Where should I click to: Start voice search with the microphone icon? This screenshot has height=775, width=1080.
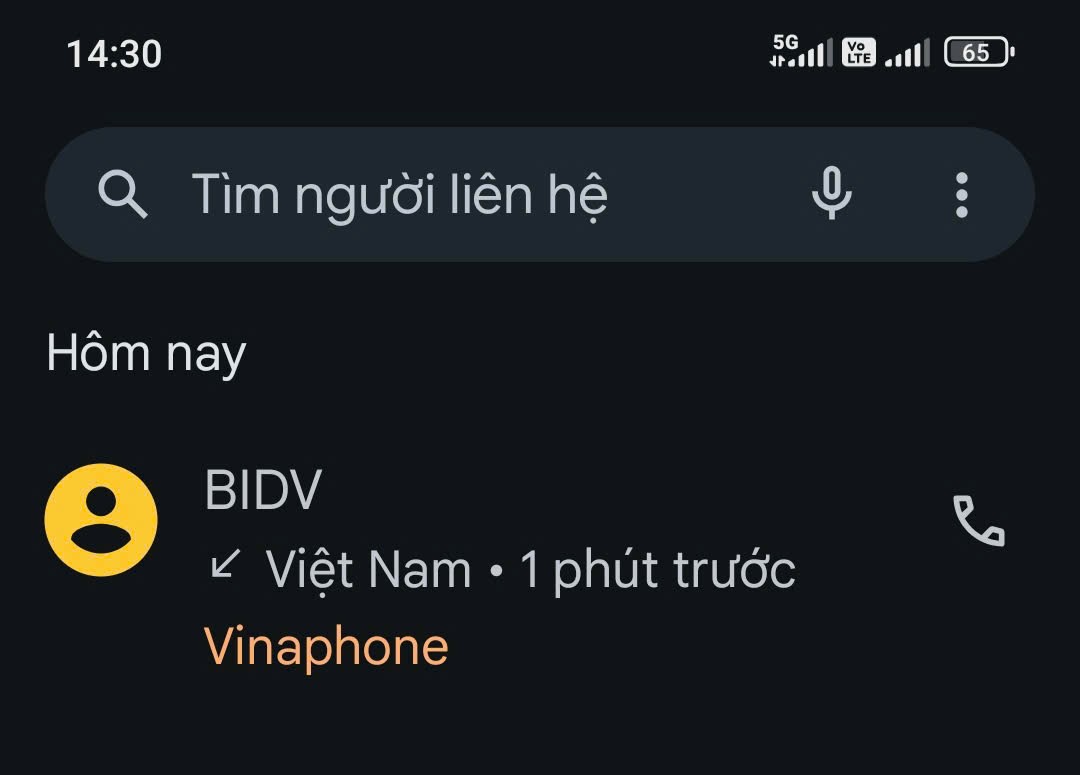831,193
